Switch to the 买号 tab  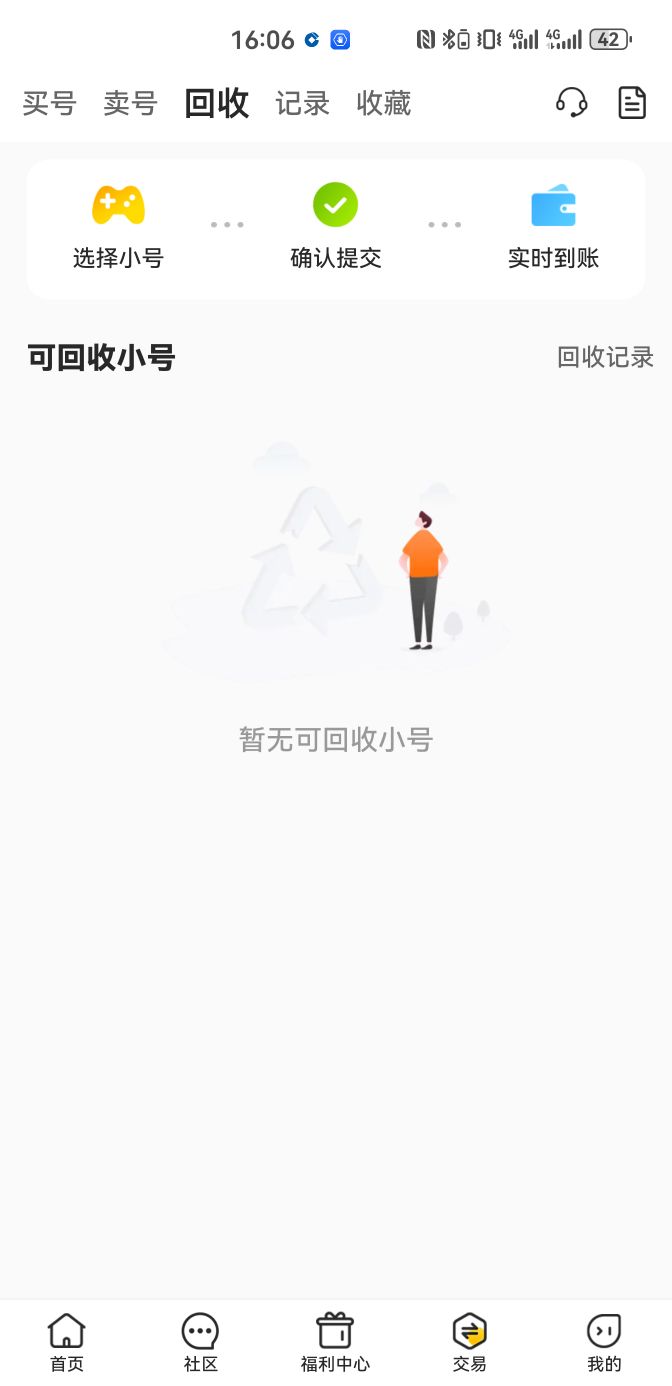click(x=50, y=103)
